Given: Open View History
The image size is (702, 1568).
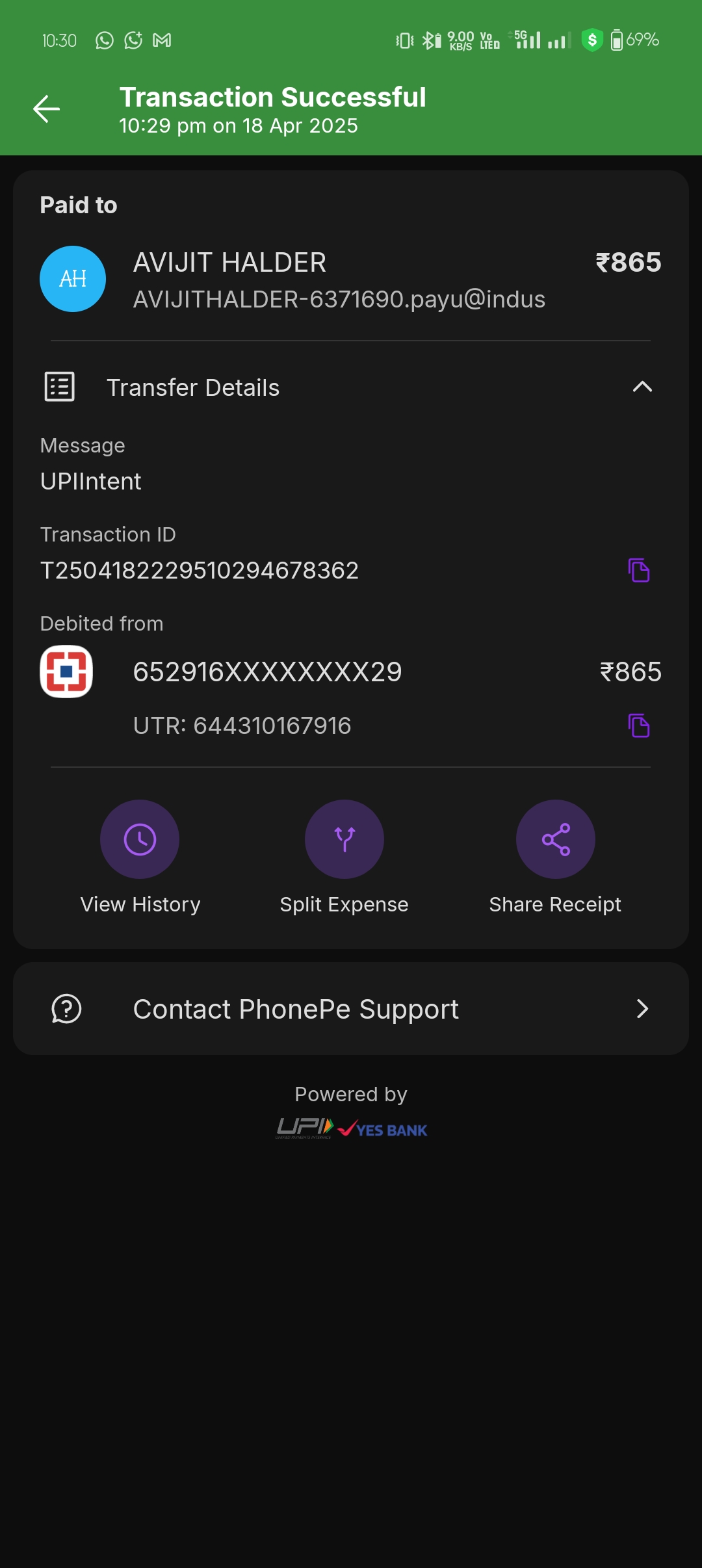Looking at the screenshot, I should coord(140,839).
